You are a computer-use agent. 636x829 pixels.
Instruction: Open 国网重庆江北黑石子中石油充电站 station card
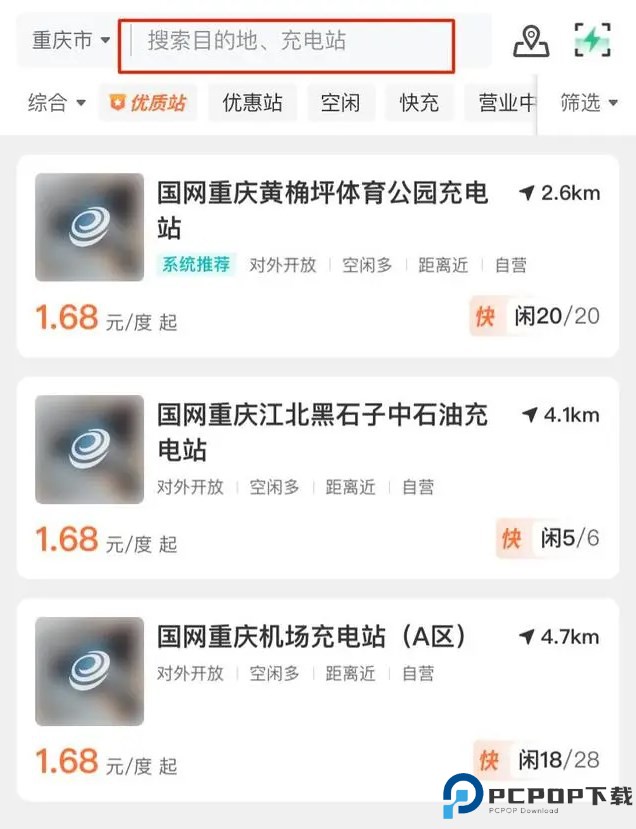(x=322, y=432)
